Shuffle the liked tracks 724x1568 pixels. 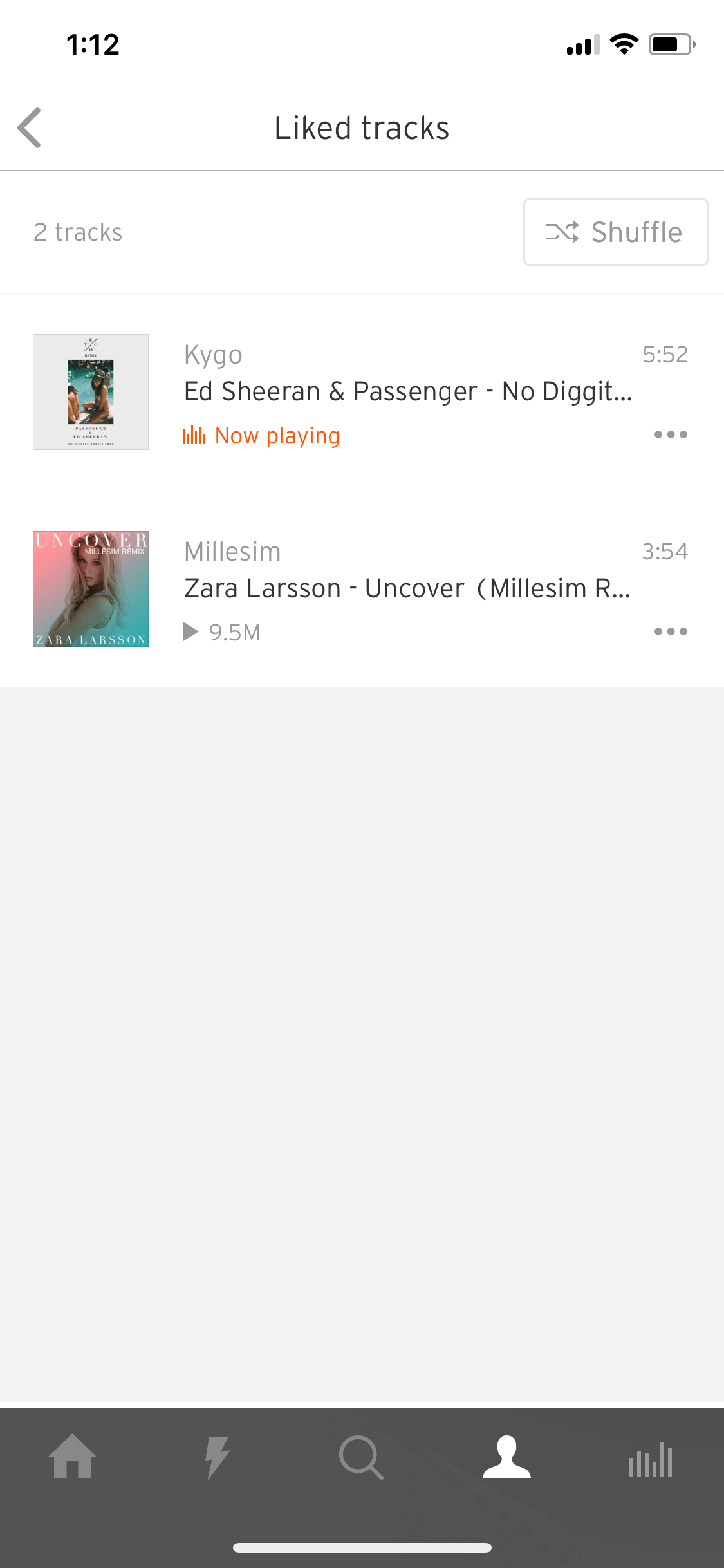(615, 232)
